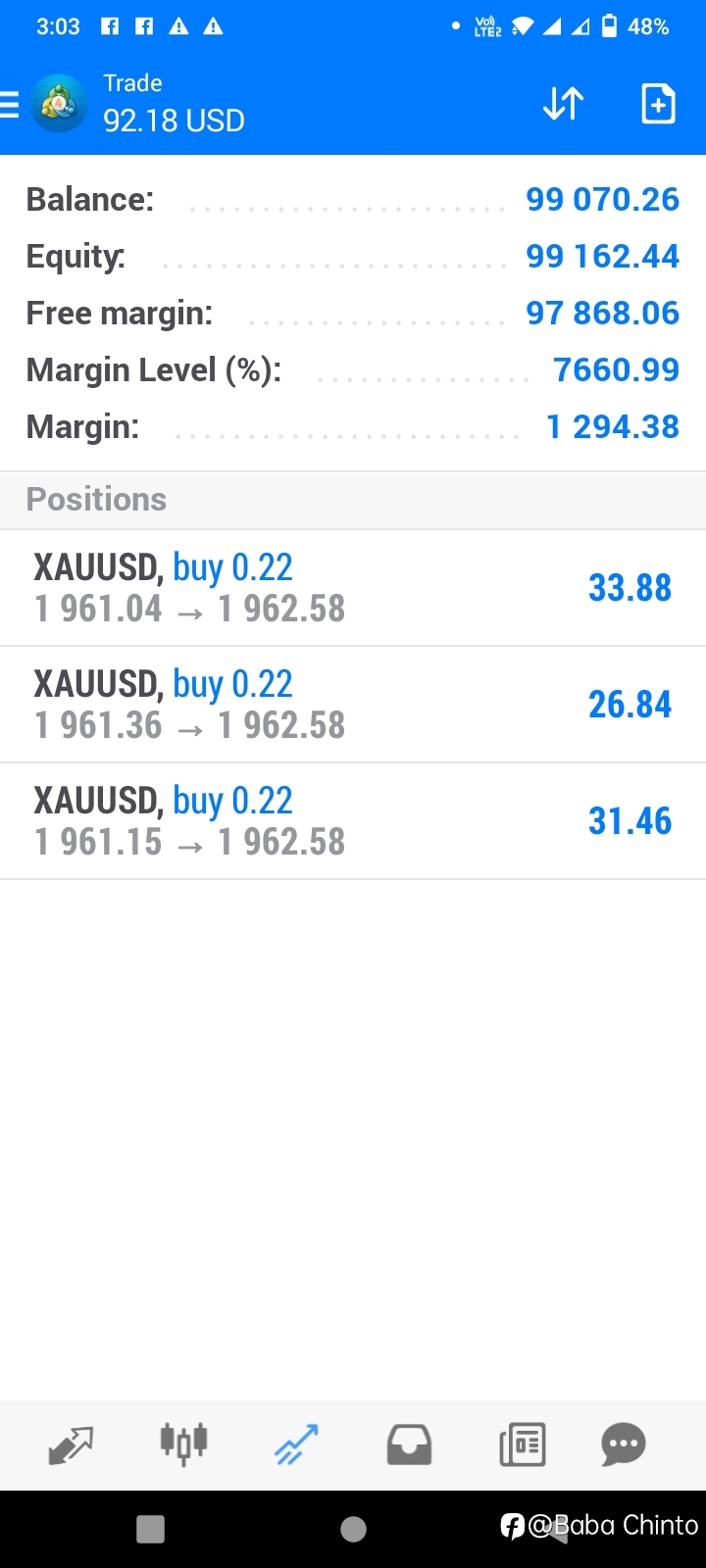Open XAUUSD position opened at 1 961.15
Viewport: 706px width, 1568px height.
[353, 821]
